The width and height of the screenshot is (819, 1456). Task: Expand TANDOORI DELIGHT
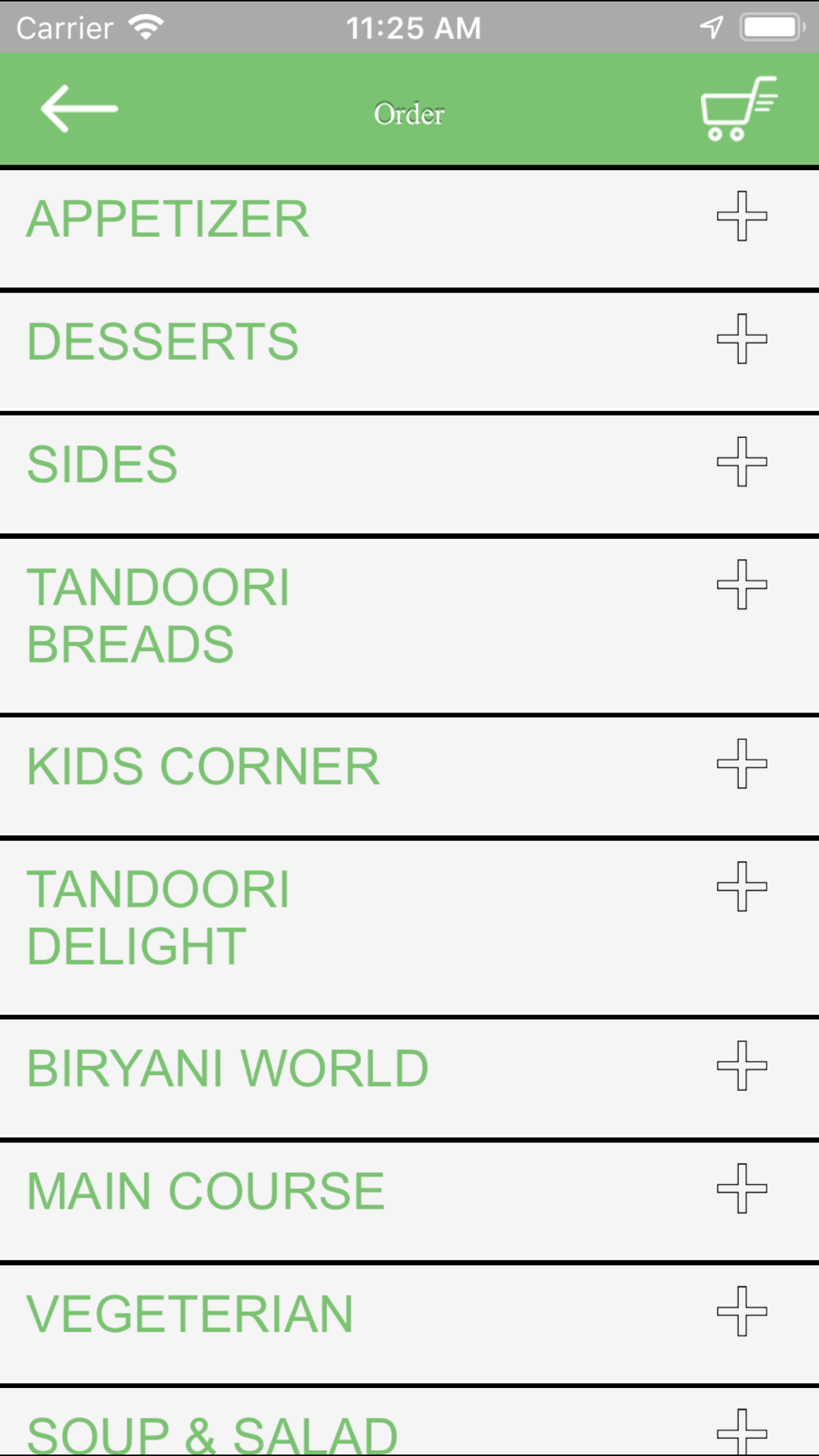pyautogui.click(x=409, y=928)
